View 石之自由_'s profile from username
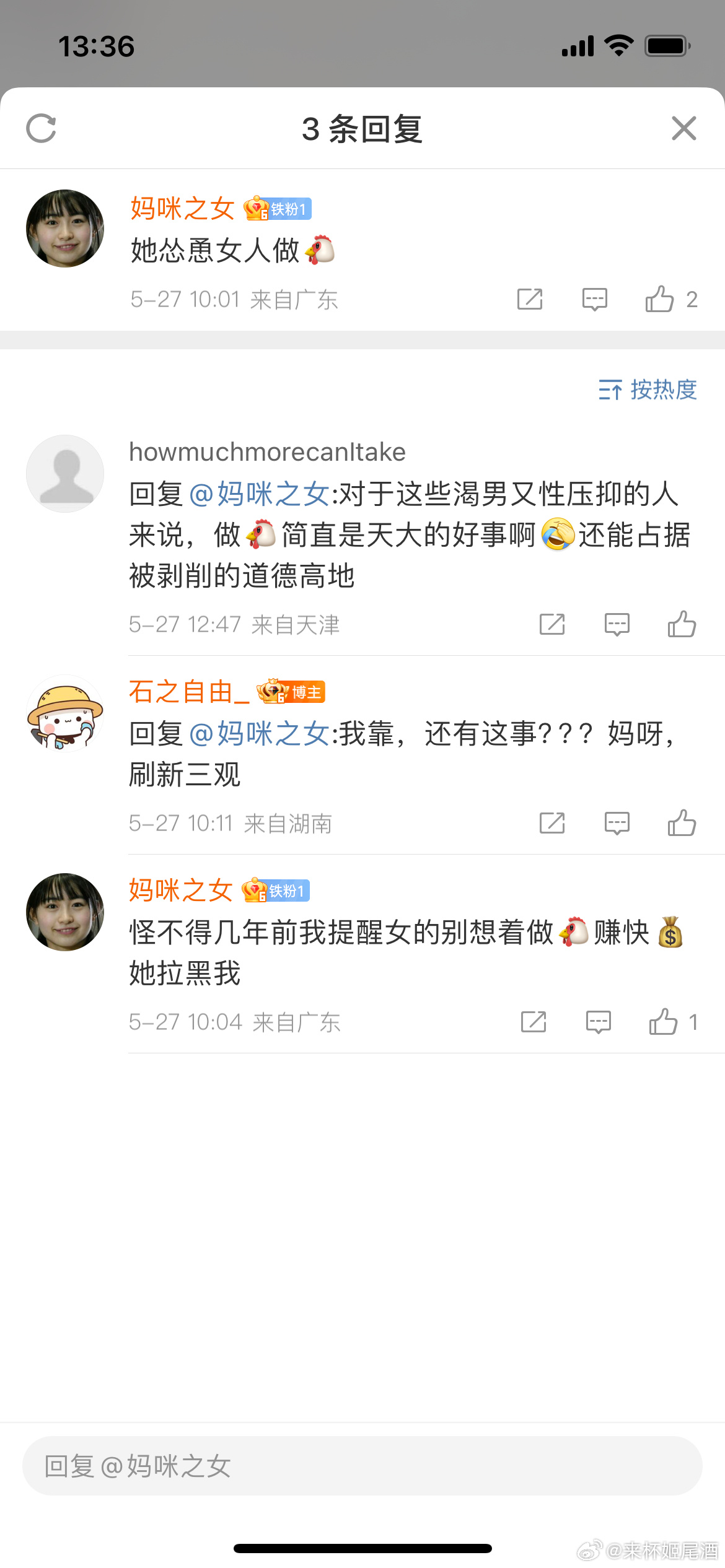 189,692
